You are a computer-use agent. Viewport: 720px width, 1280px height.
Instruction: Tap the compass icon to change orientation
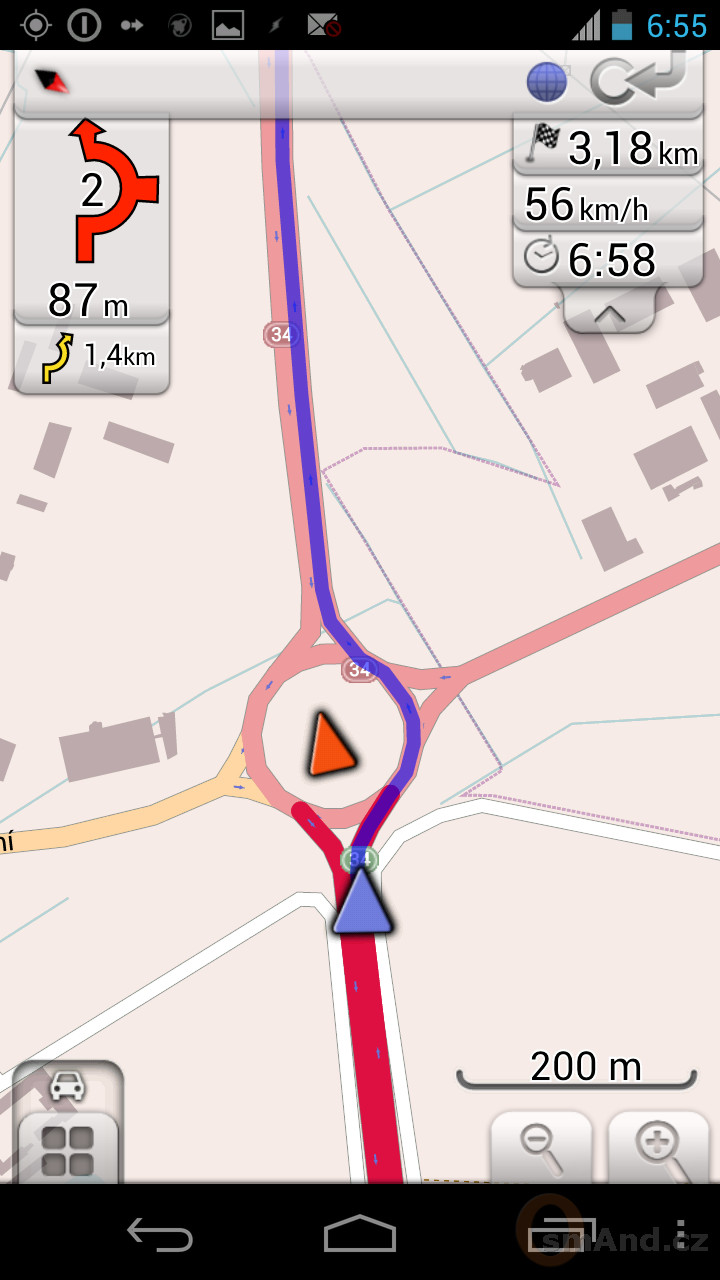(x=52, y=82)
